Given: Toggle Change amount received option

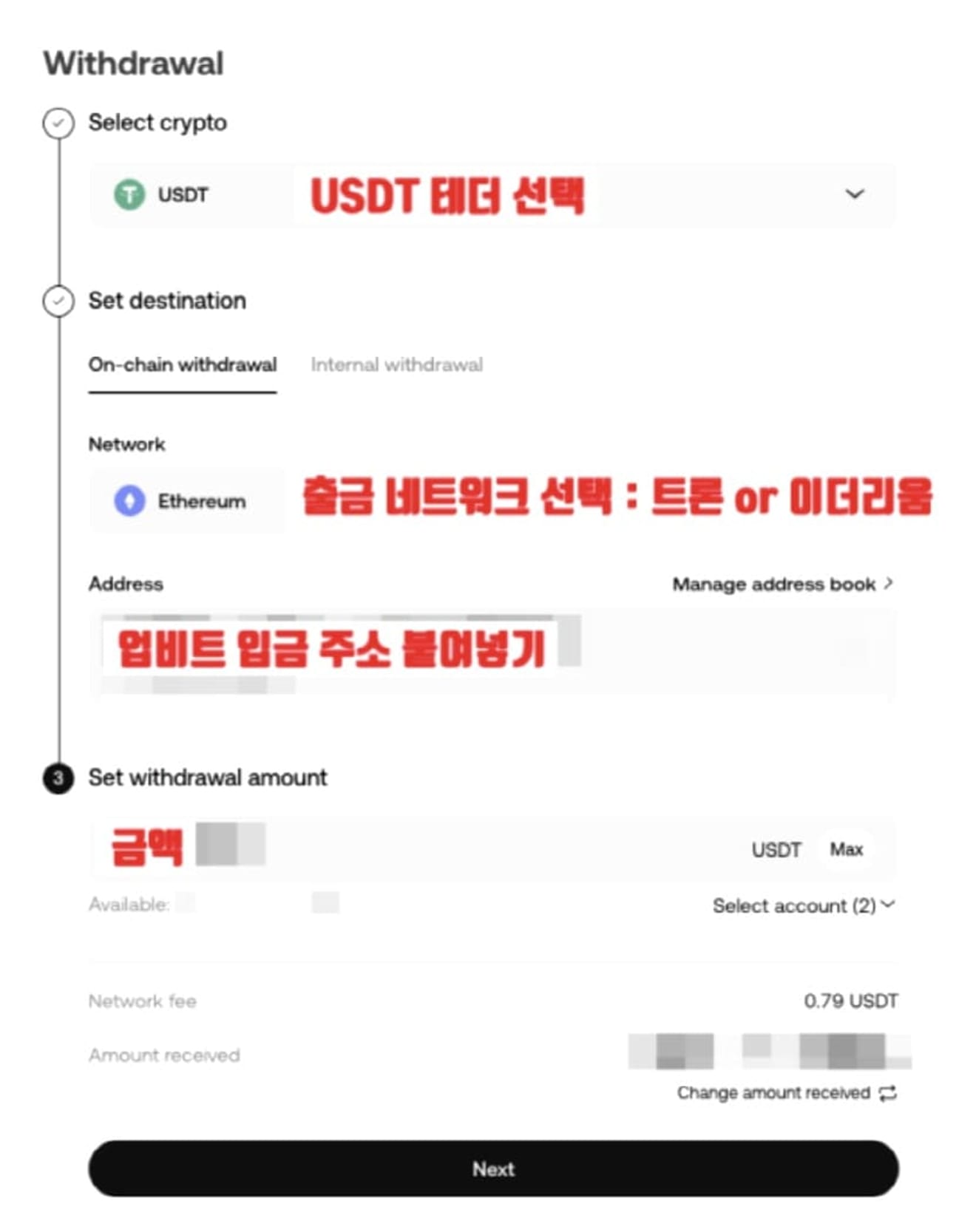Looking at the screenshot, I should [787, 1092].
